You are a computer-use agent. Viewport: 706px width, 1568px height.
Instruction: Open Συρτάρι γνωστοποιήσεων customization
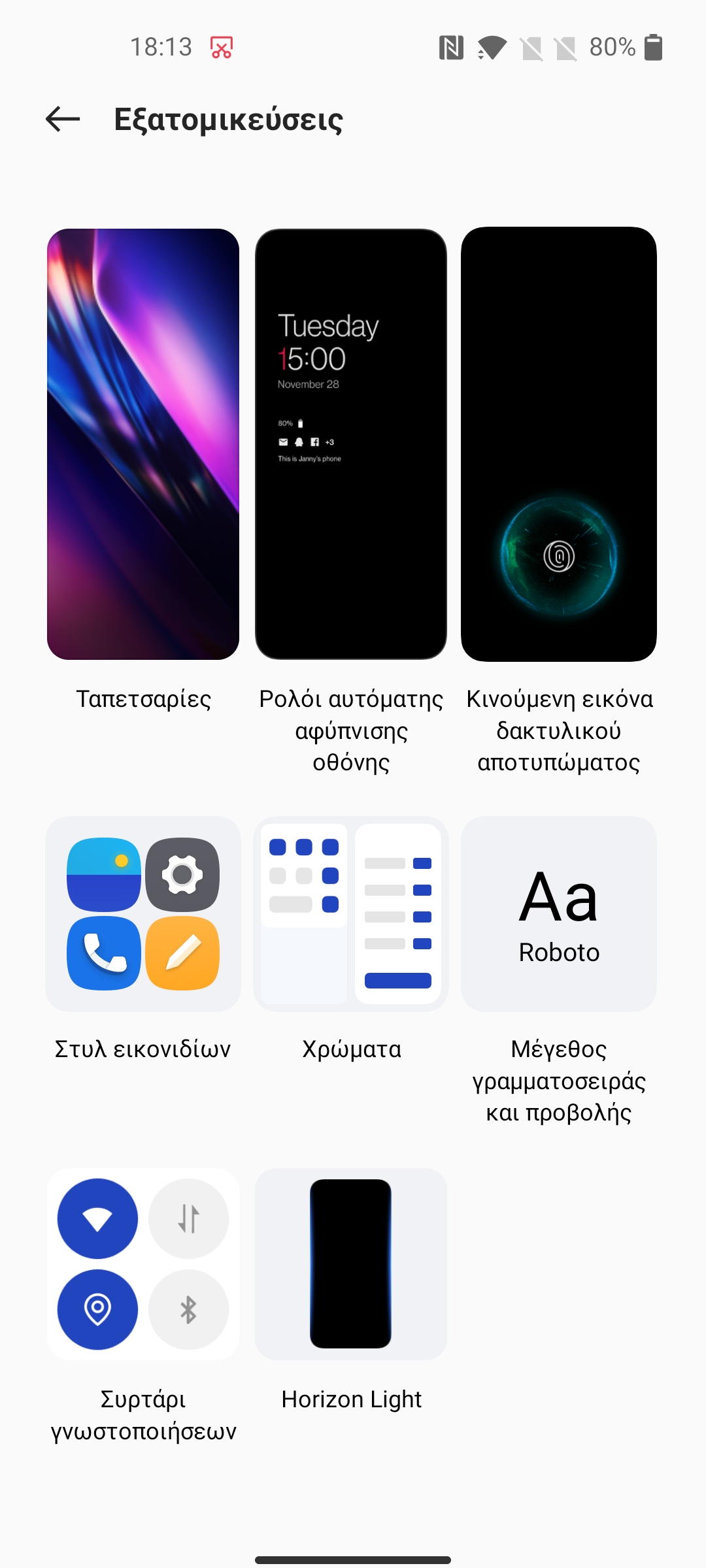click(143, 1264)
